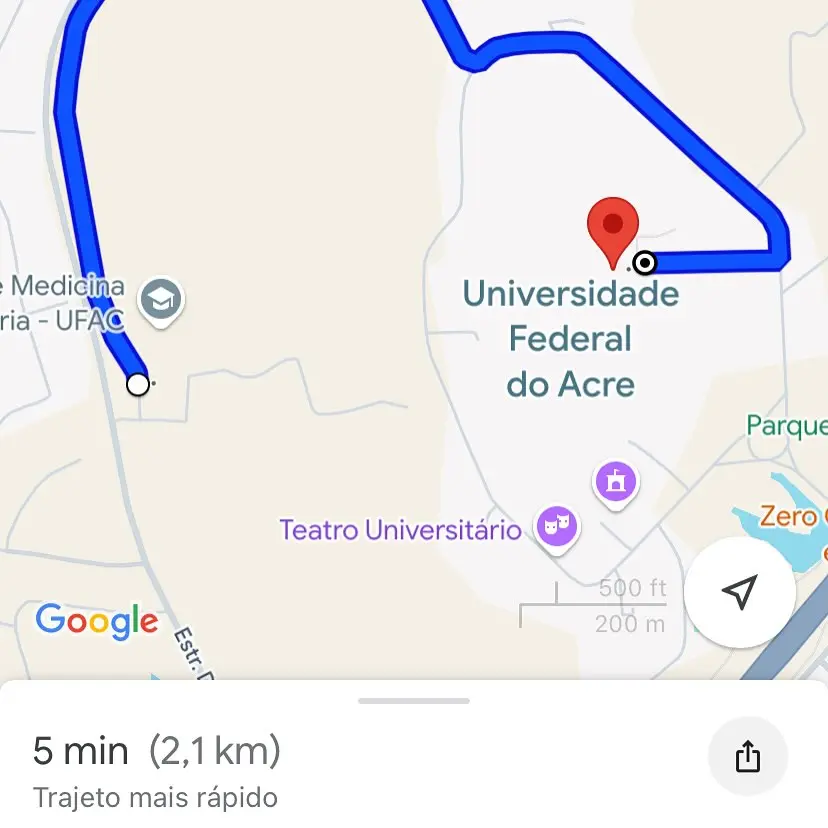828x828 pixels.
Task: Center map on my location
Action: coord(739,592)
